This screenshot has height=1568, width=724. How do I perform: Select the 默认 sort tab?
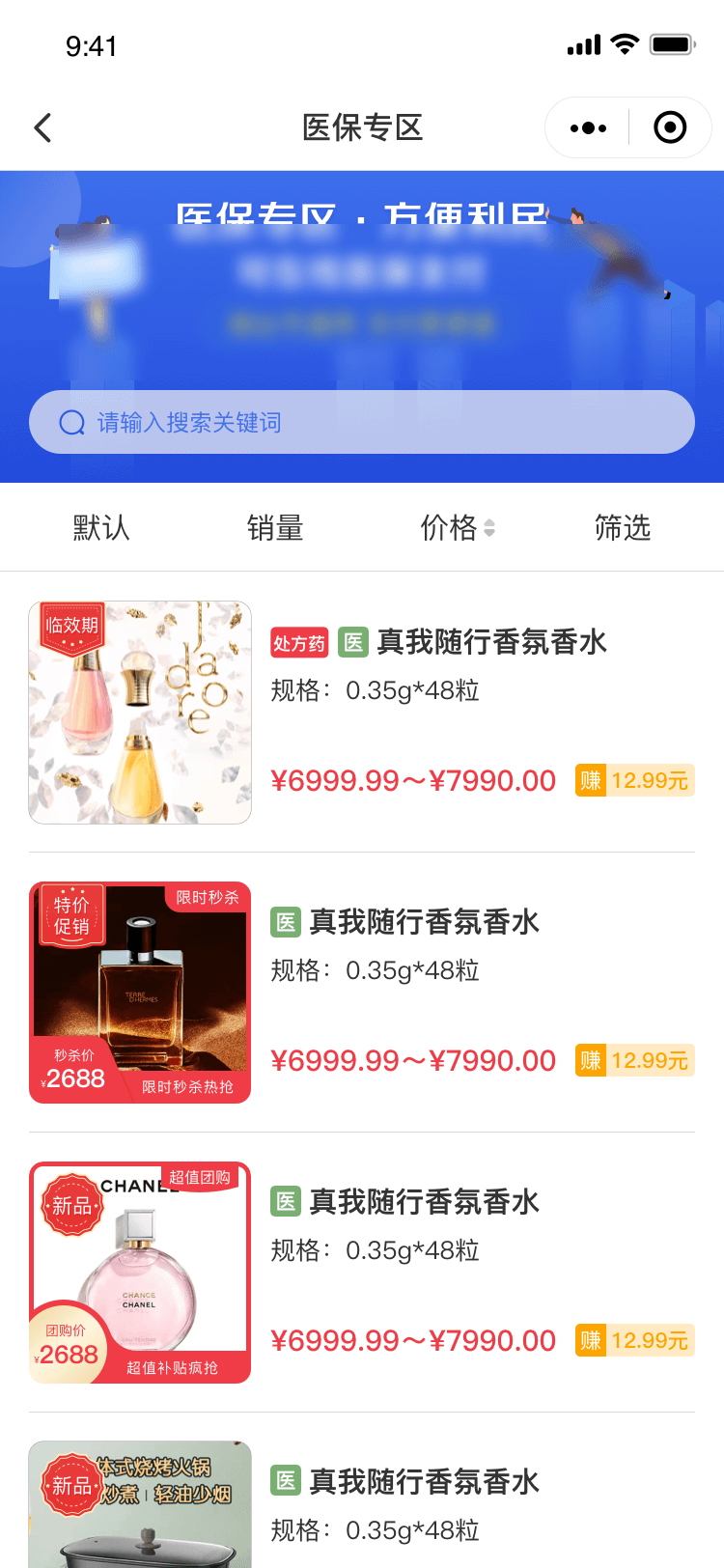(x=101, y=528)
